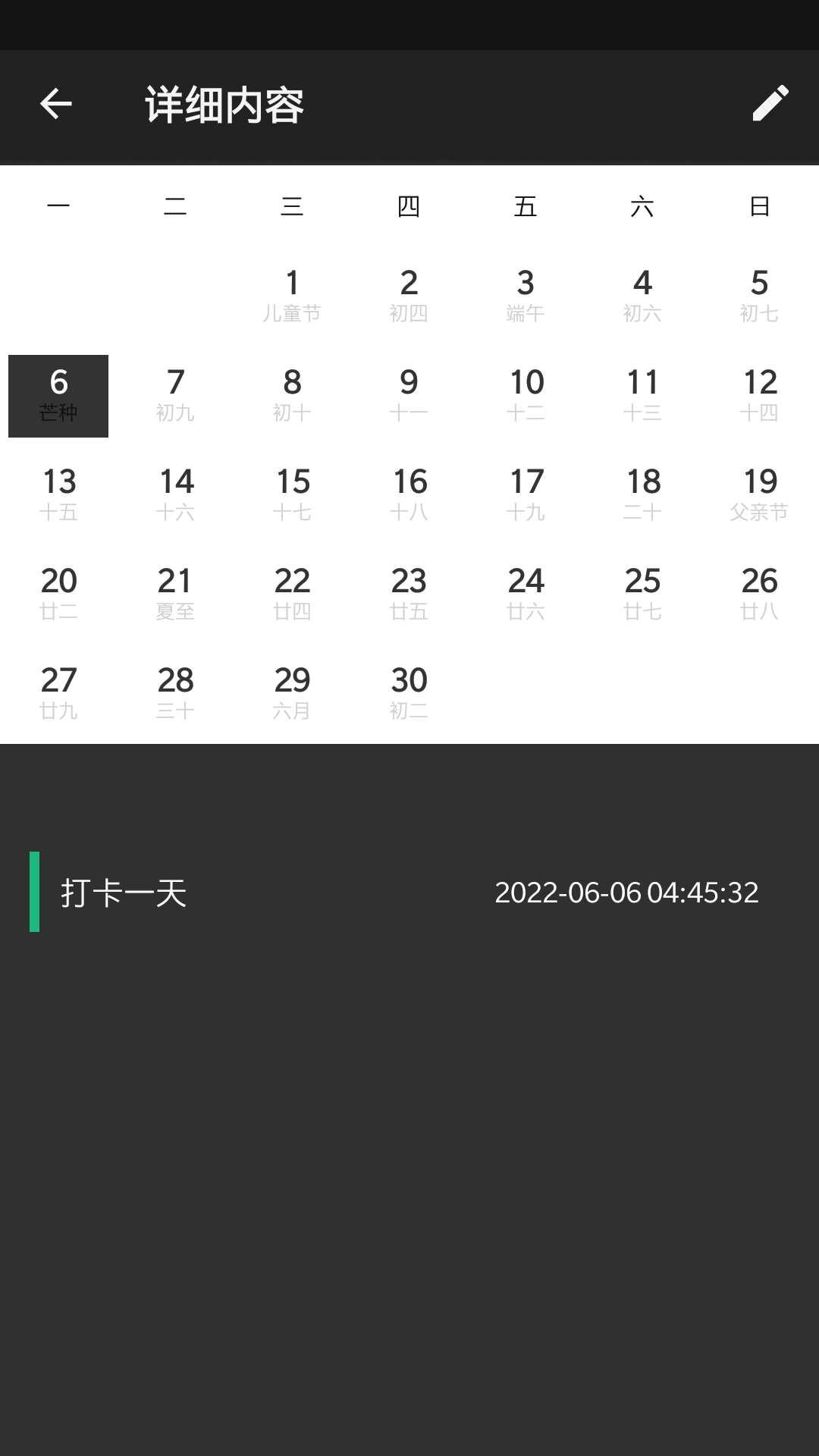Tap date 24 labeled 廿六
Image resolution: width=819 pixels, height=1456 pixels.
[526, 595]
